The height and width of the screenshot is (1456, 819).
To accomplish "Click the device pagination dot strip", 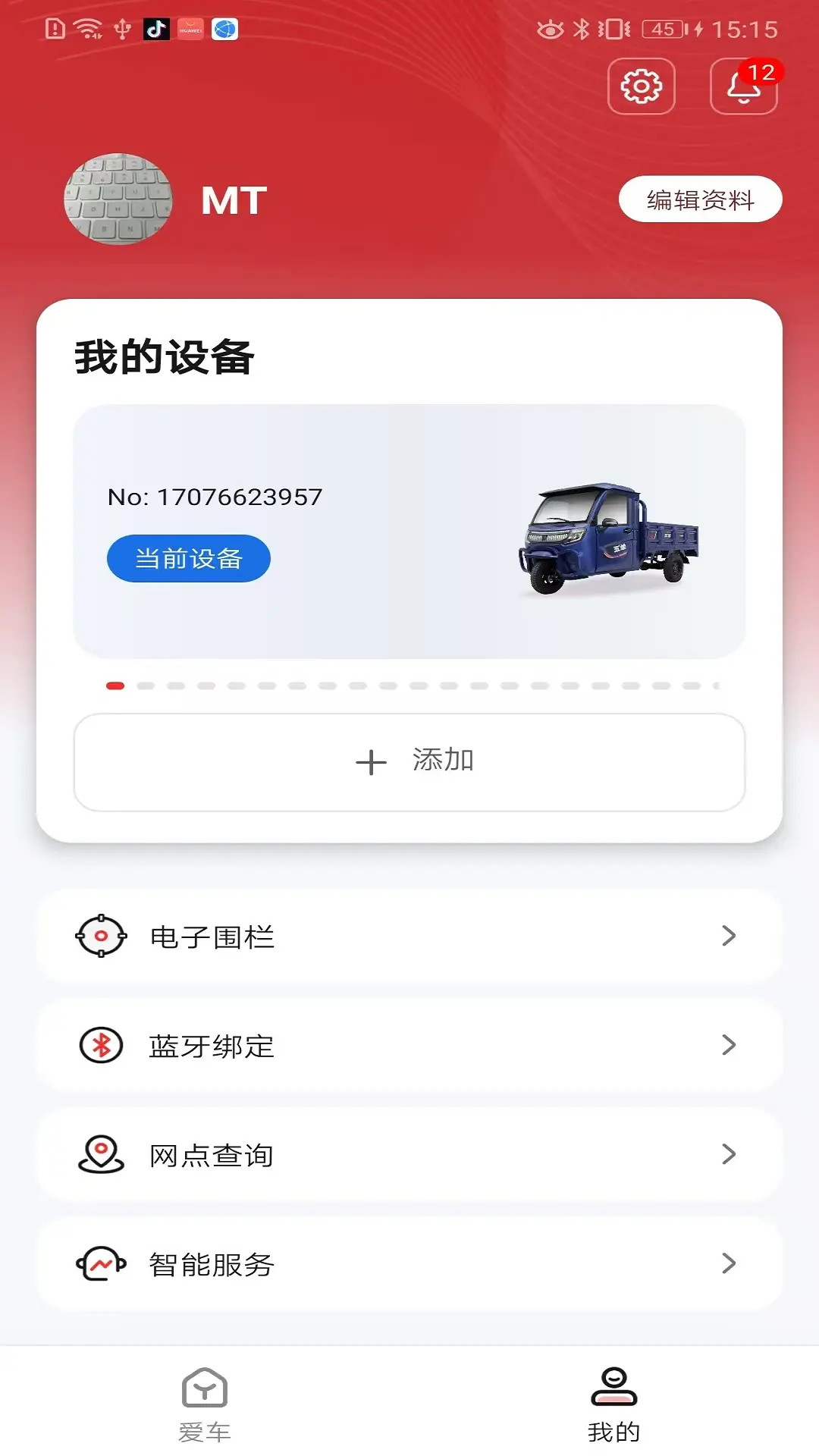I will [x=409, y=685].
